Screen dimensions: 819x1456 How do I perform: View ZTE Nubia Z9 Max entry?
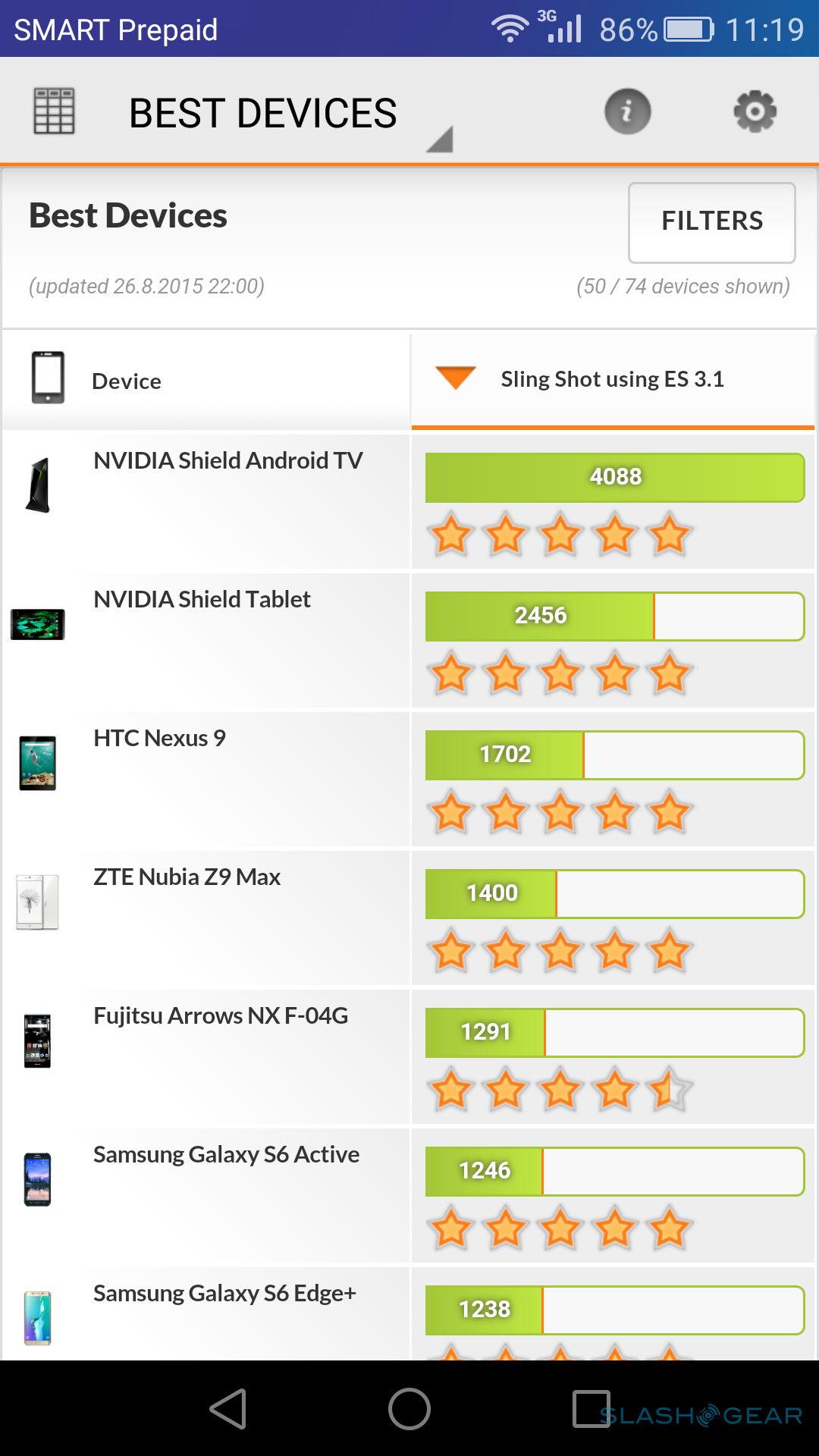click(187, 877)
